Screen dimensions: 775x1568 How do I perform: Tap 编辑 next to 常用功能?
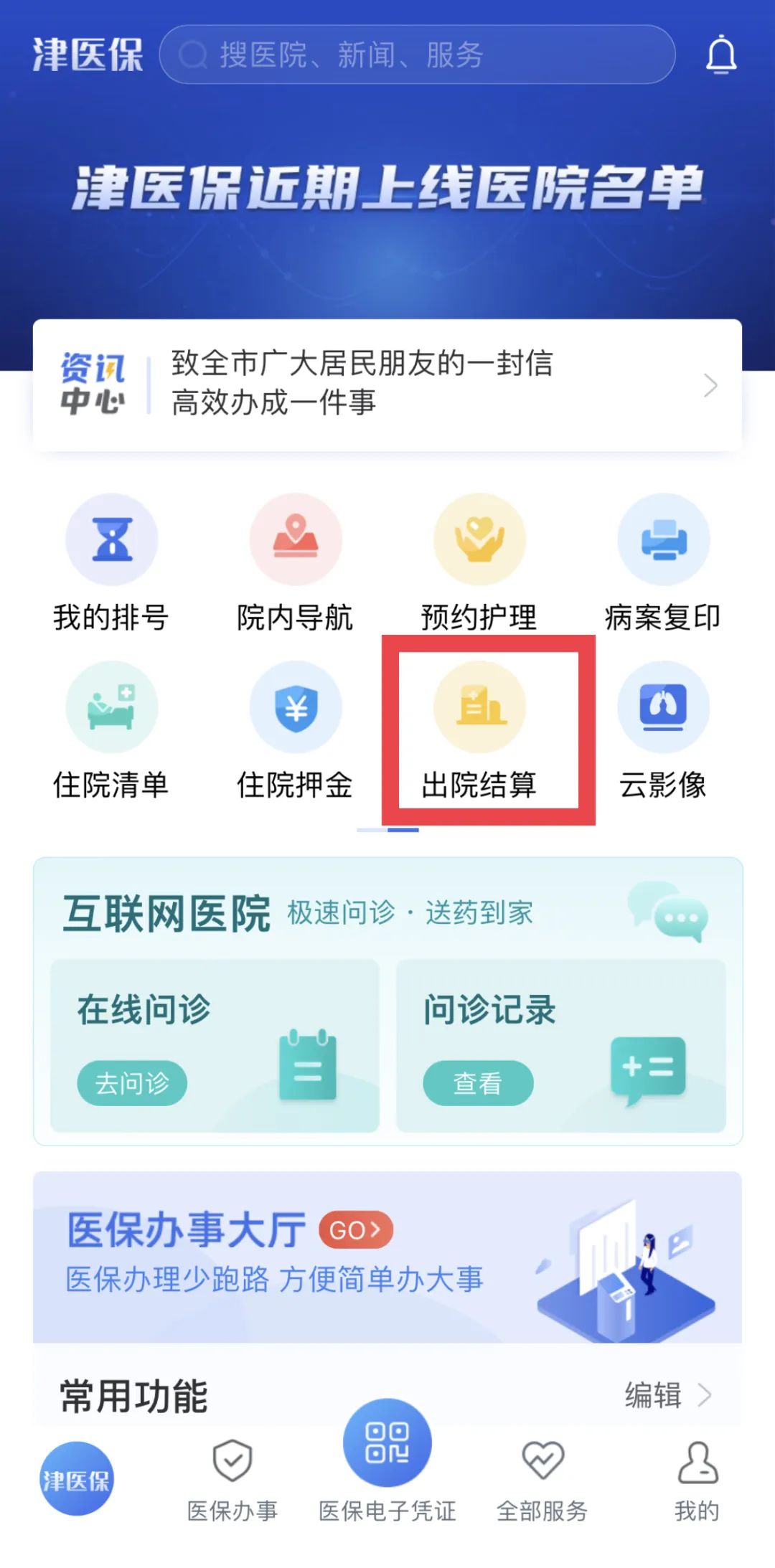(x=666, y=1395)
